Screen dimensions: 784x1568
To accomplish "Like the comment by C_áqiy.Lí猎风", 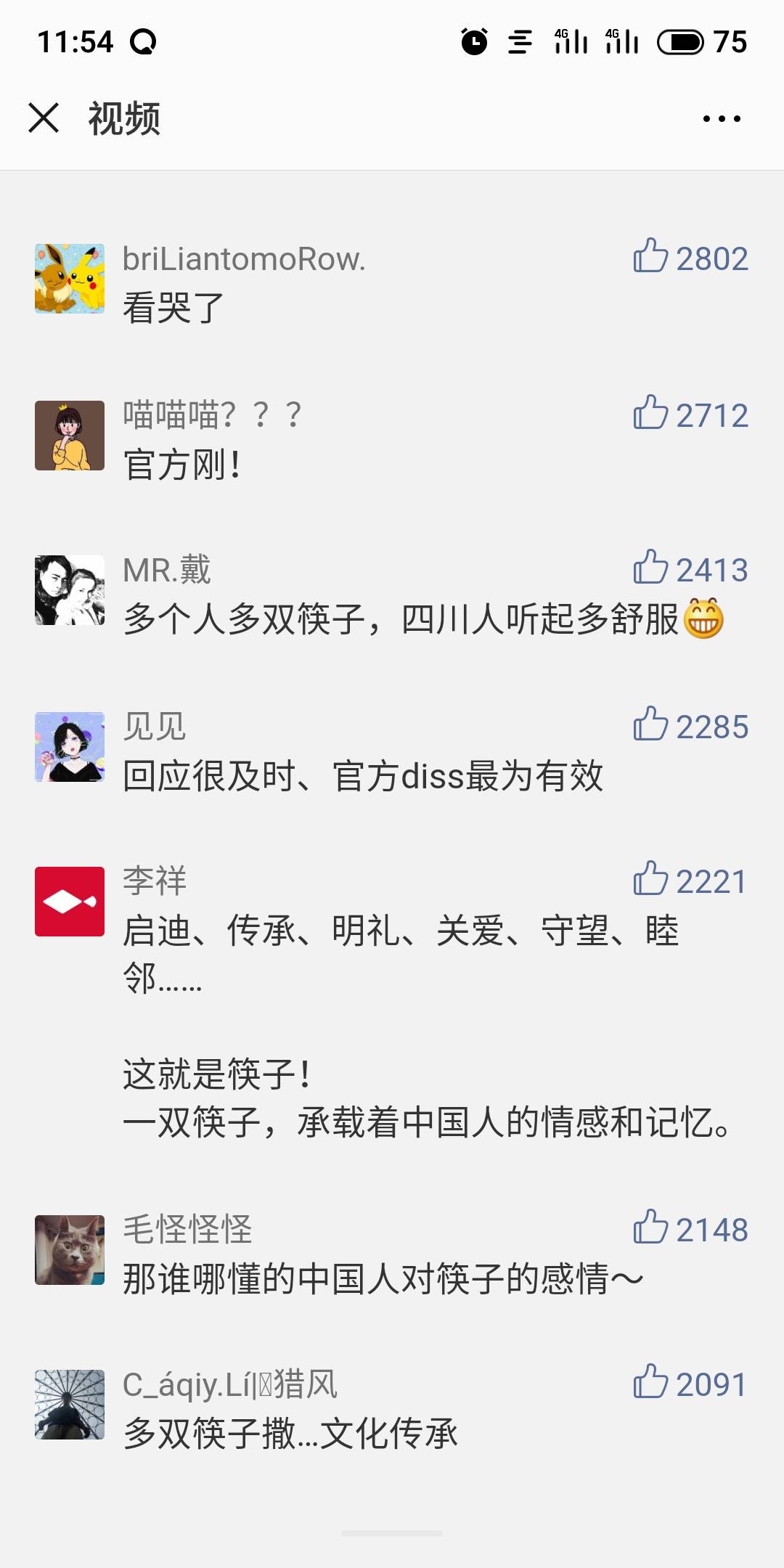I will point(650,1382).
